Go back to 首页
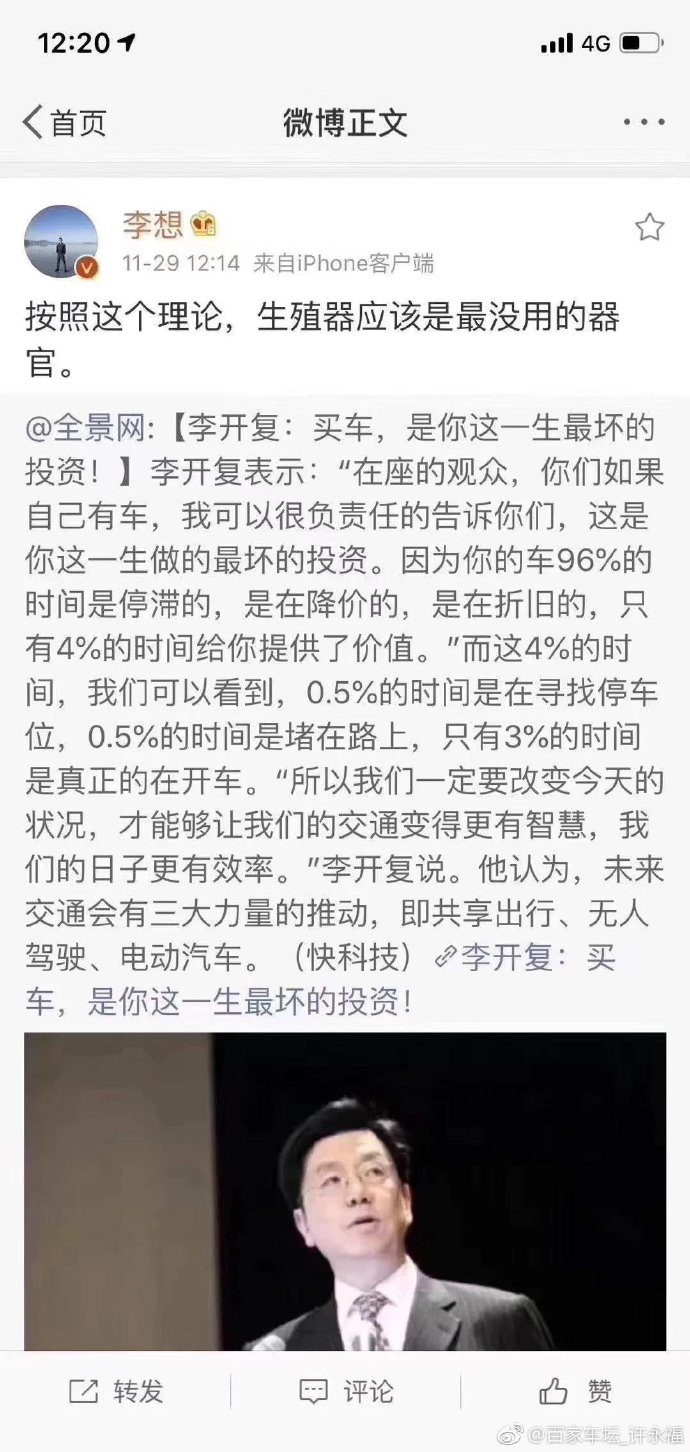 pos(65,123)
